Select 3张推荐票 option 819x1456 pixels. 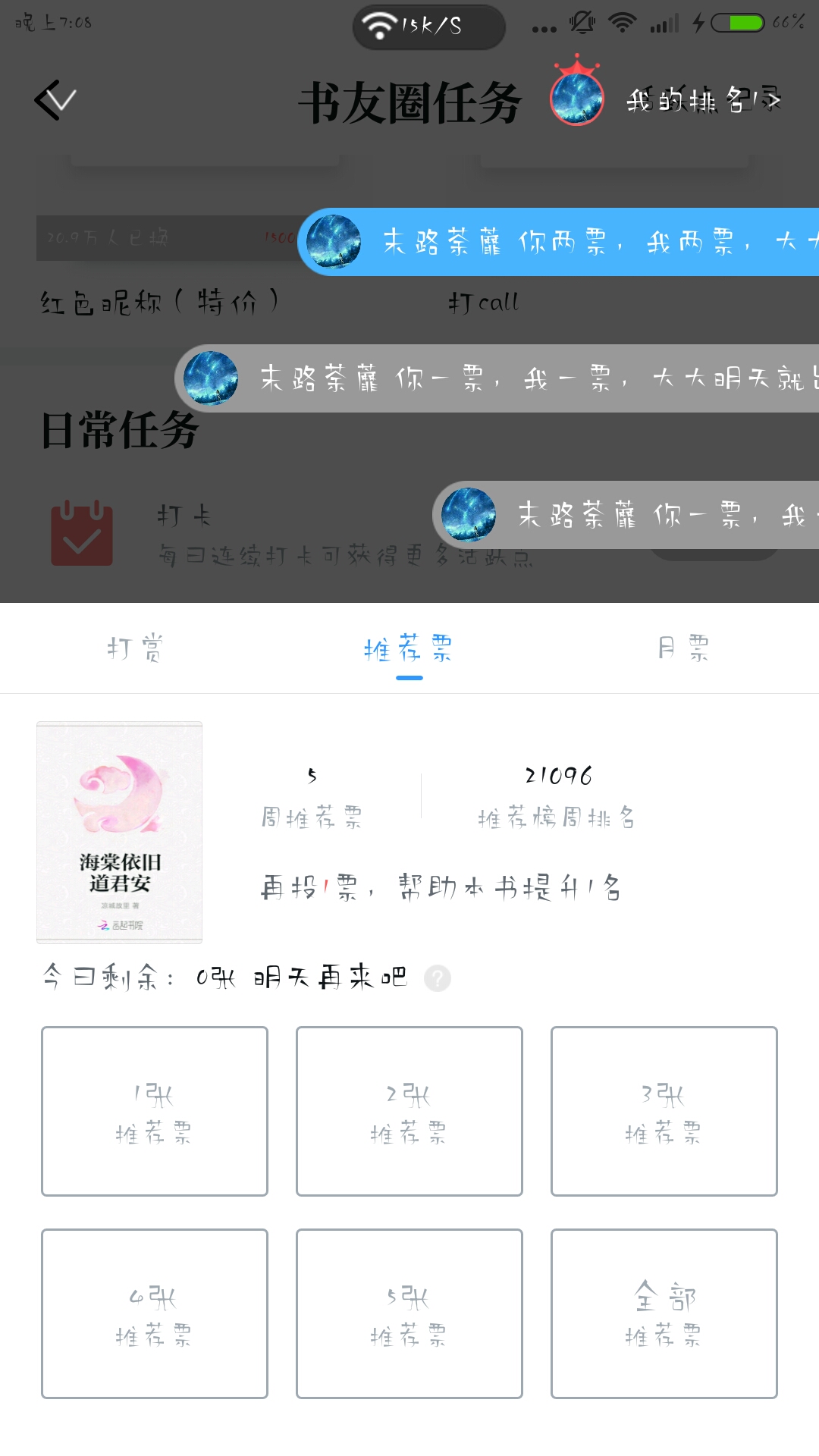[664, 1111]
